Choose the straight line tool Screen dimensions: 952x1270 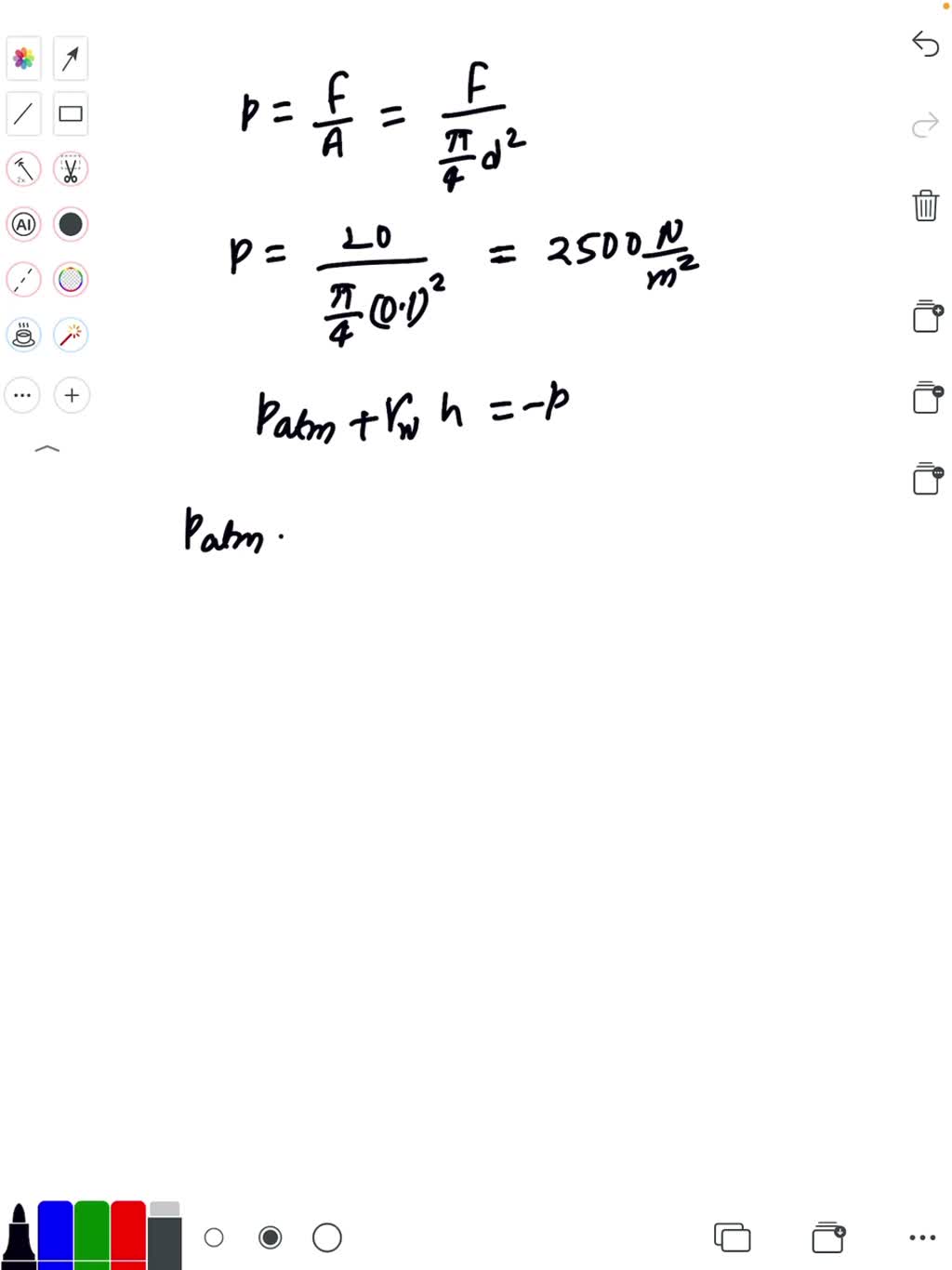24,113
